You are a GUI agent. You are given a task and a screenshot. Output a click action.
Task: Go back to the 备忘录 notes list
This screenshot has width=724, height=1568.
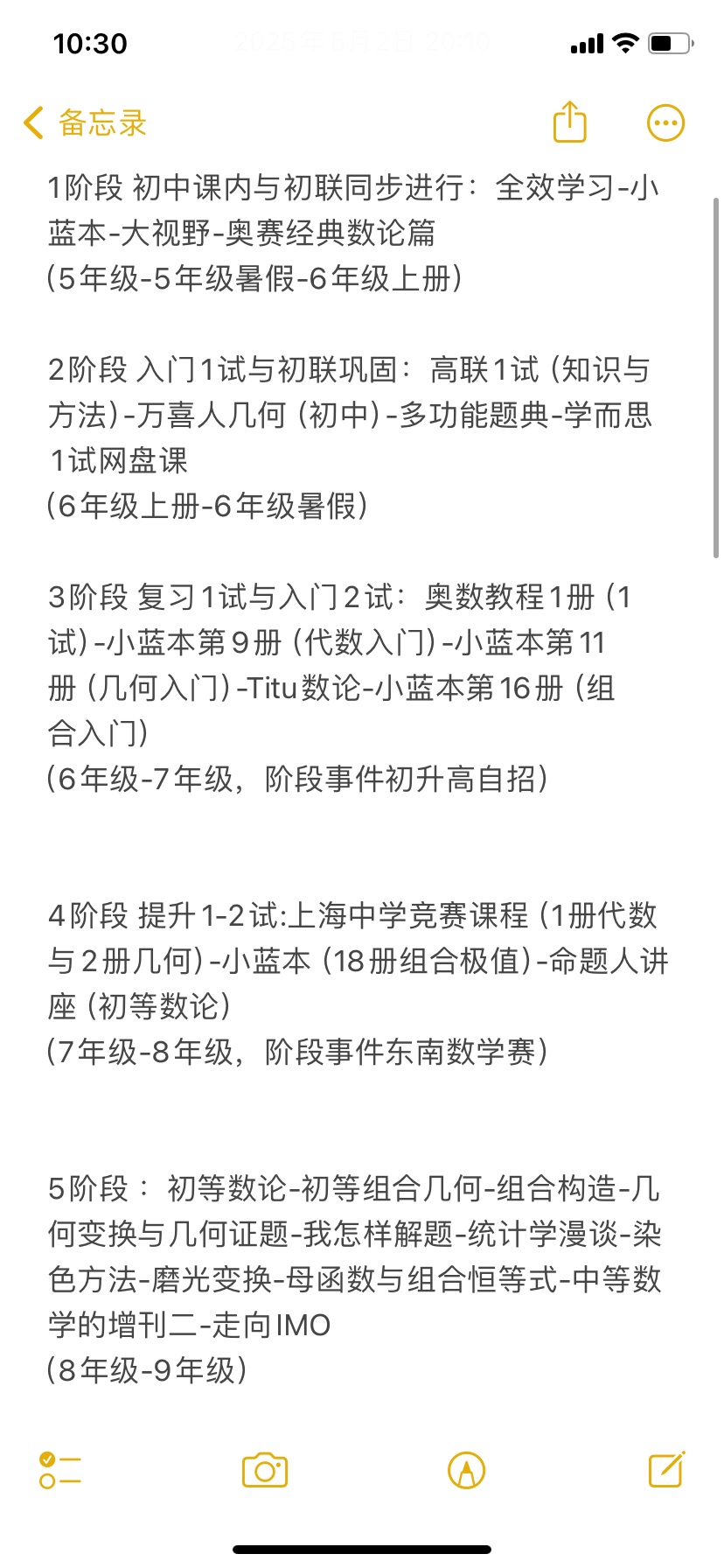(85, 123)
